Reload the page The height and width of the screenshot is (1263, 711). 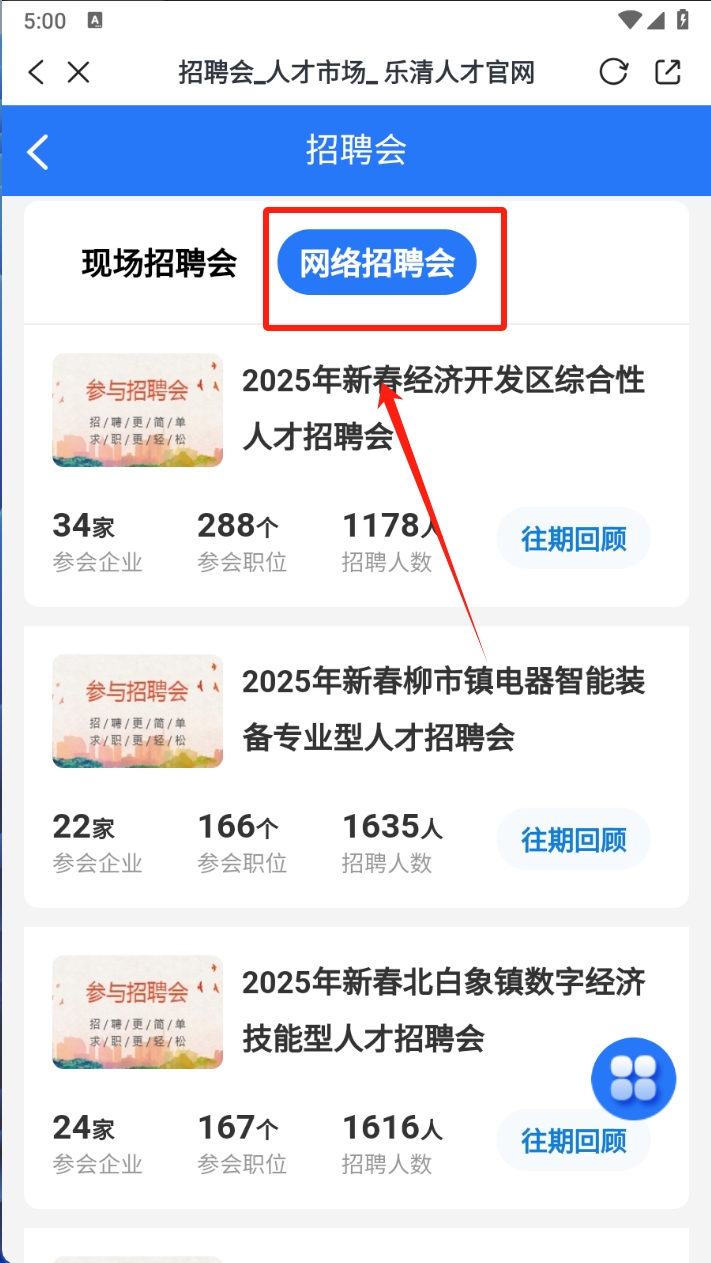click(613, 72)
